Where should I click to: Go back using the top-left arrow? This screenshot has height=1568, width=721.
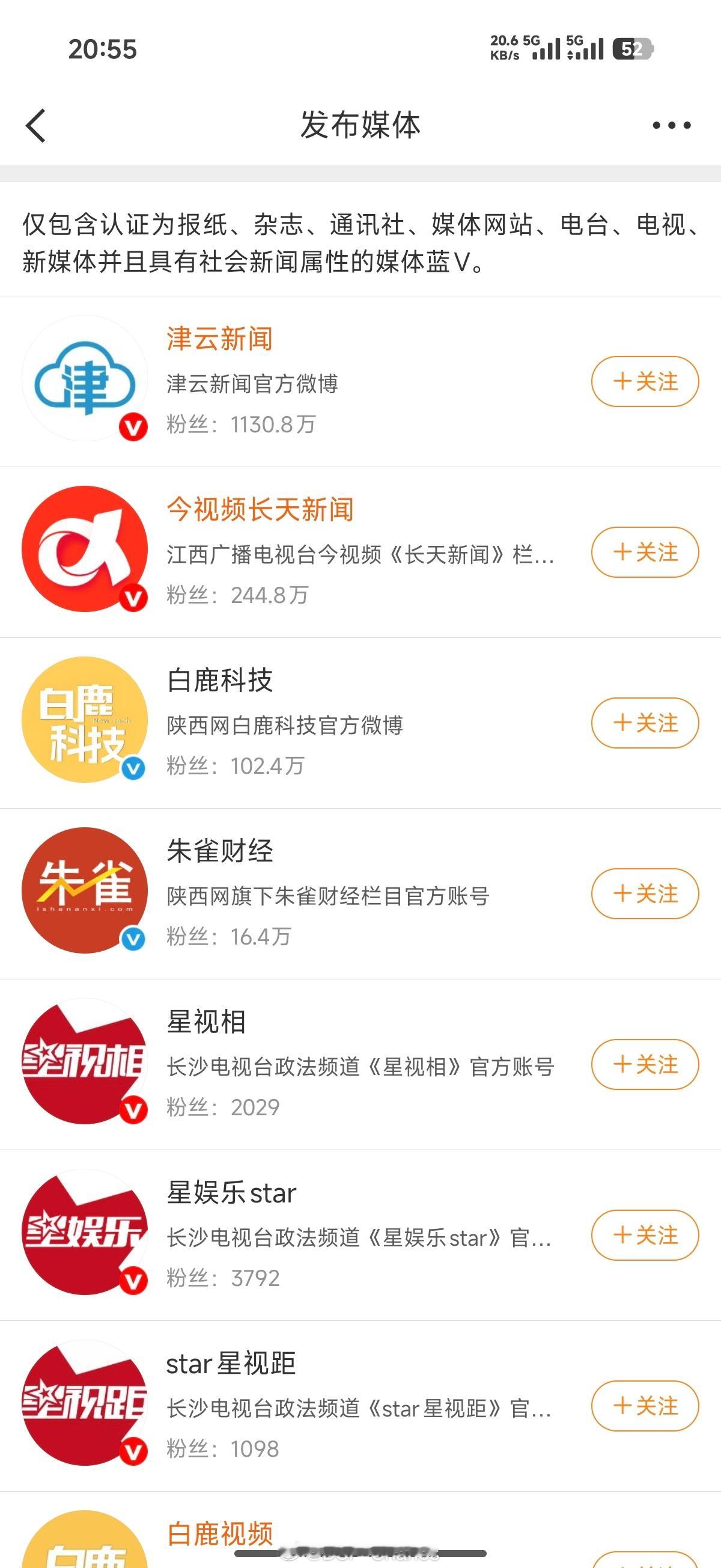[x=36, y=126]
